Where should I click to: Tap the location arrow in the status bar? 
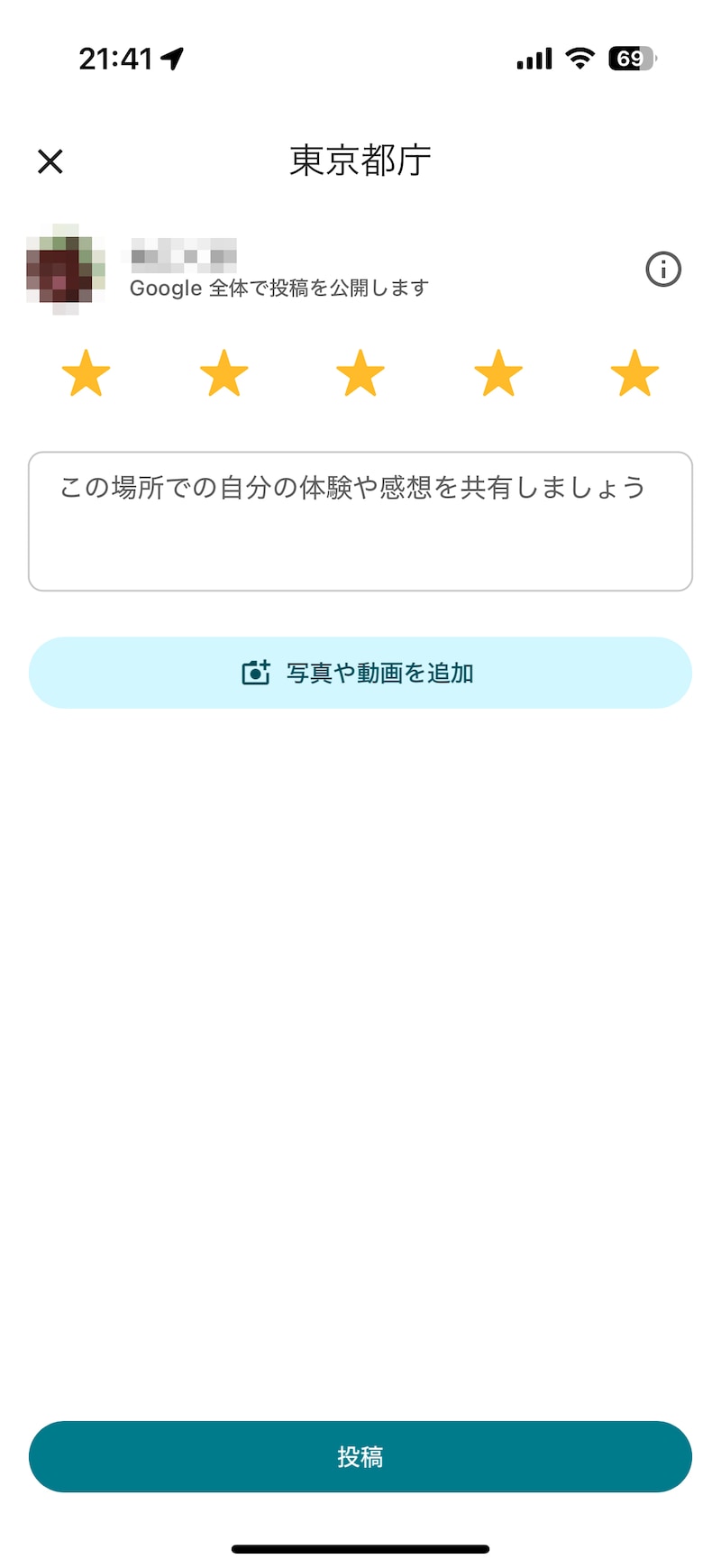tap(169, 57)
